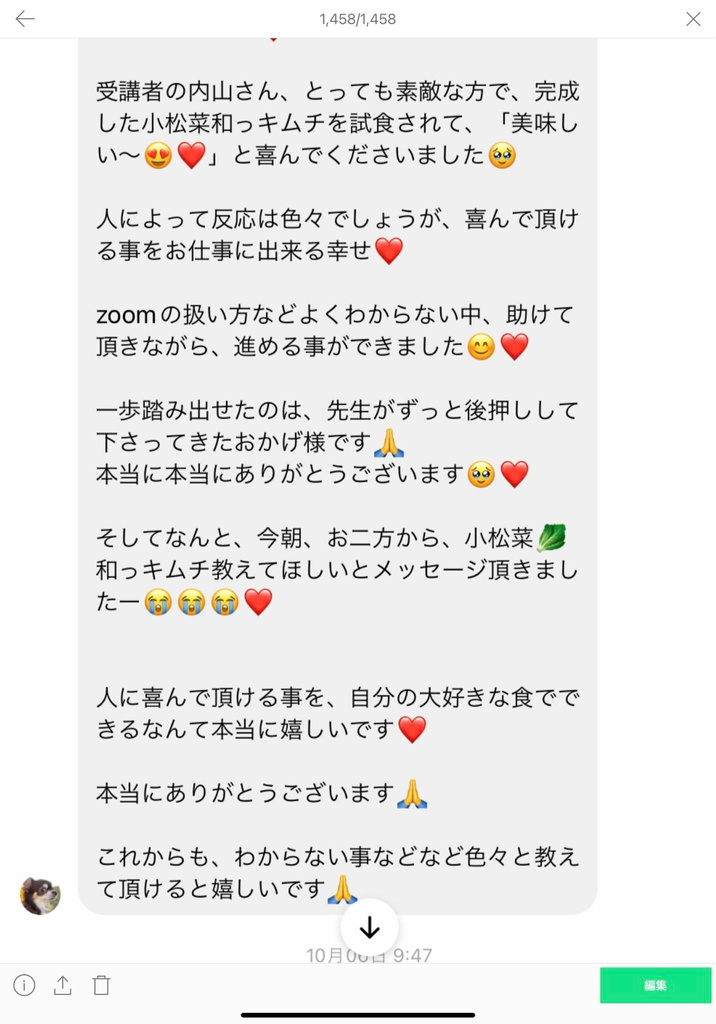Screen dimensions: 716x1024
Task: Open the info icon in the bottom toolbar
Action: pyautogui.click(x=24, y=985)
